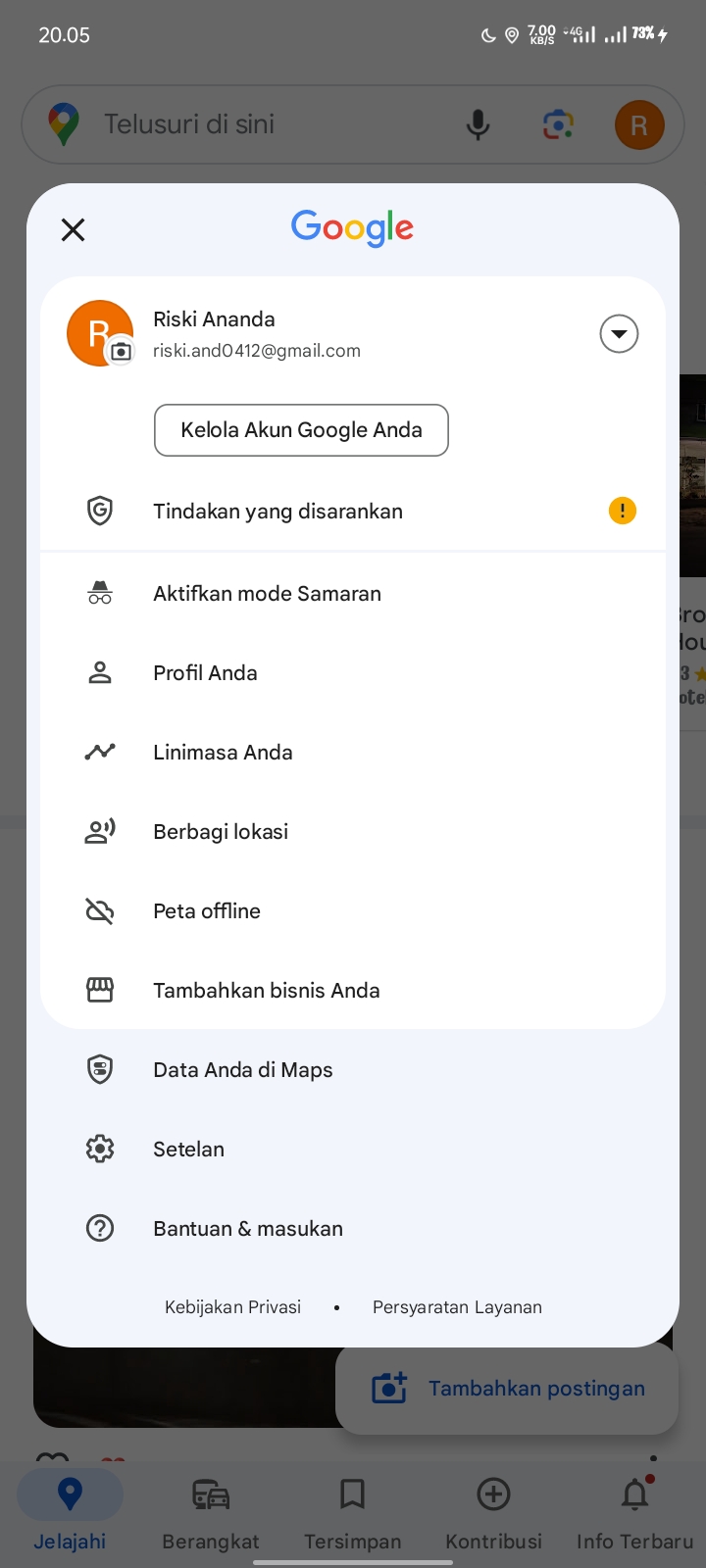The width and height of the screenshot is (706, 1568).
Task: Open Peta offline
Action: click(x=353, y=910)
